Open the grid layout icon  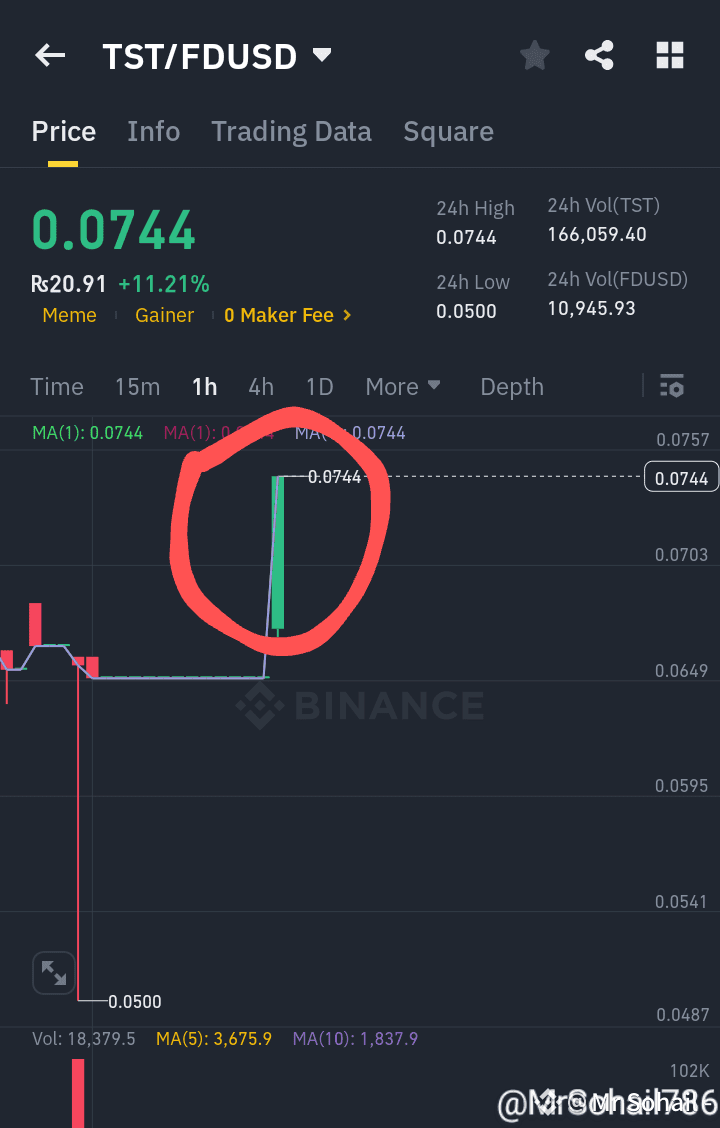[x=669, y=56]
